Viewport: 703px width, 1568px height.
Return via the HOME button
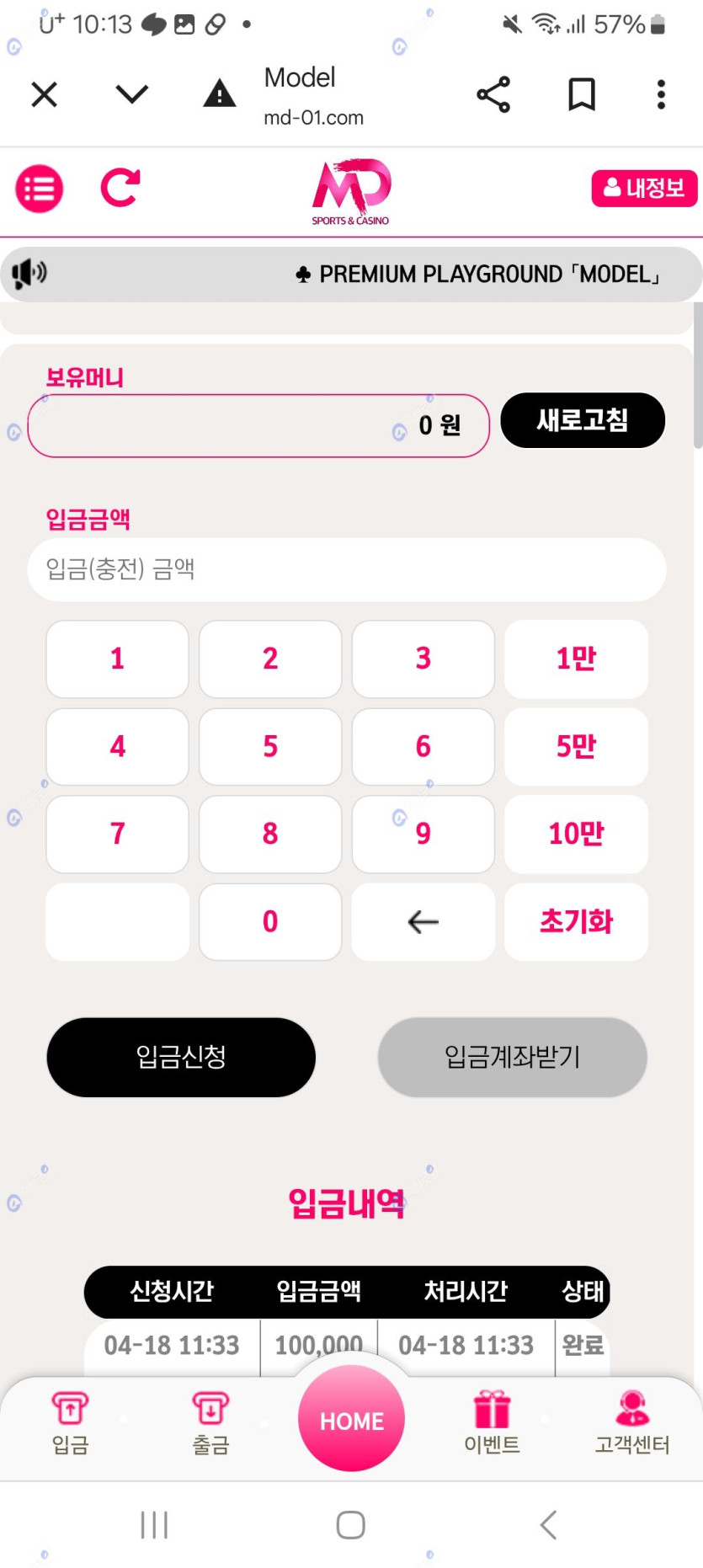351,1420
